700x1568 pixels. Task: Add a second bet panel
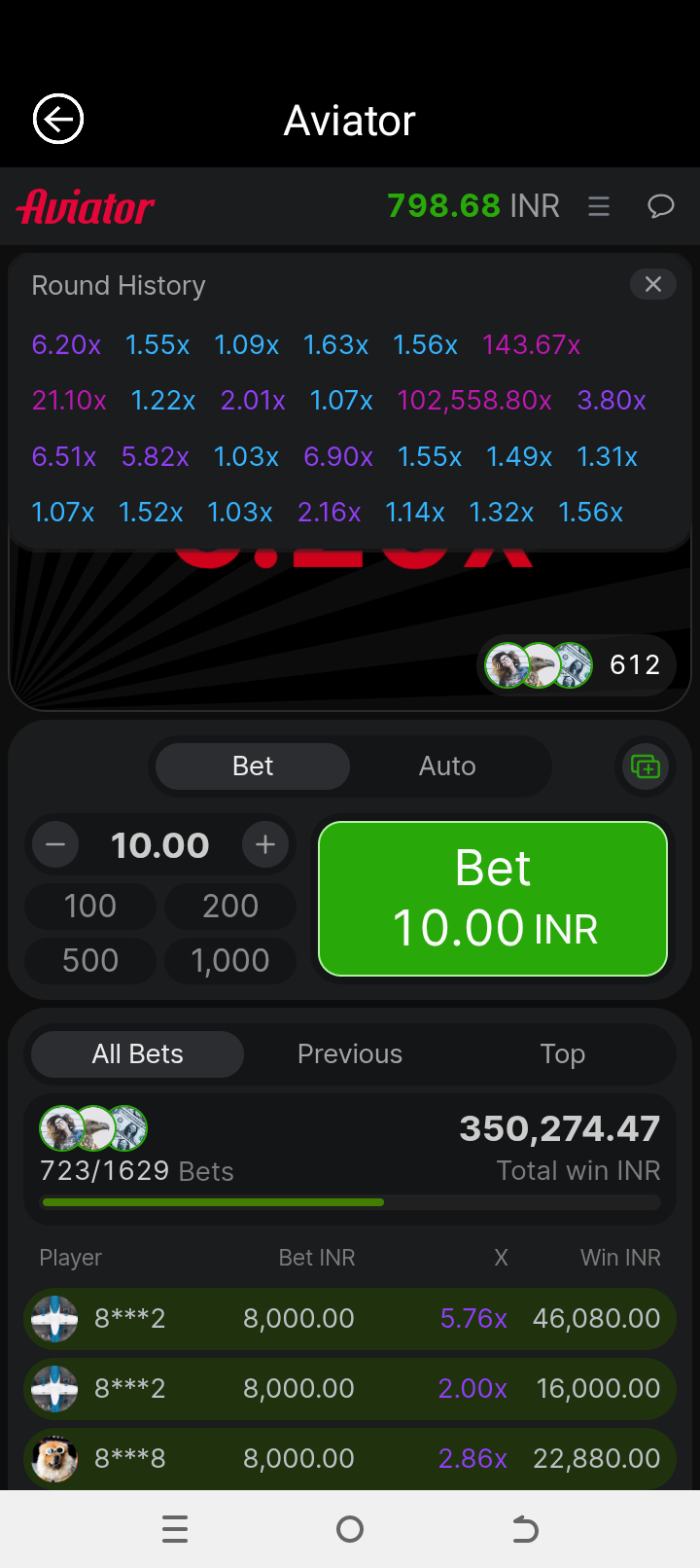646,766
